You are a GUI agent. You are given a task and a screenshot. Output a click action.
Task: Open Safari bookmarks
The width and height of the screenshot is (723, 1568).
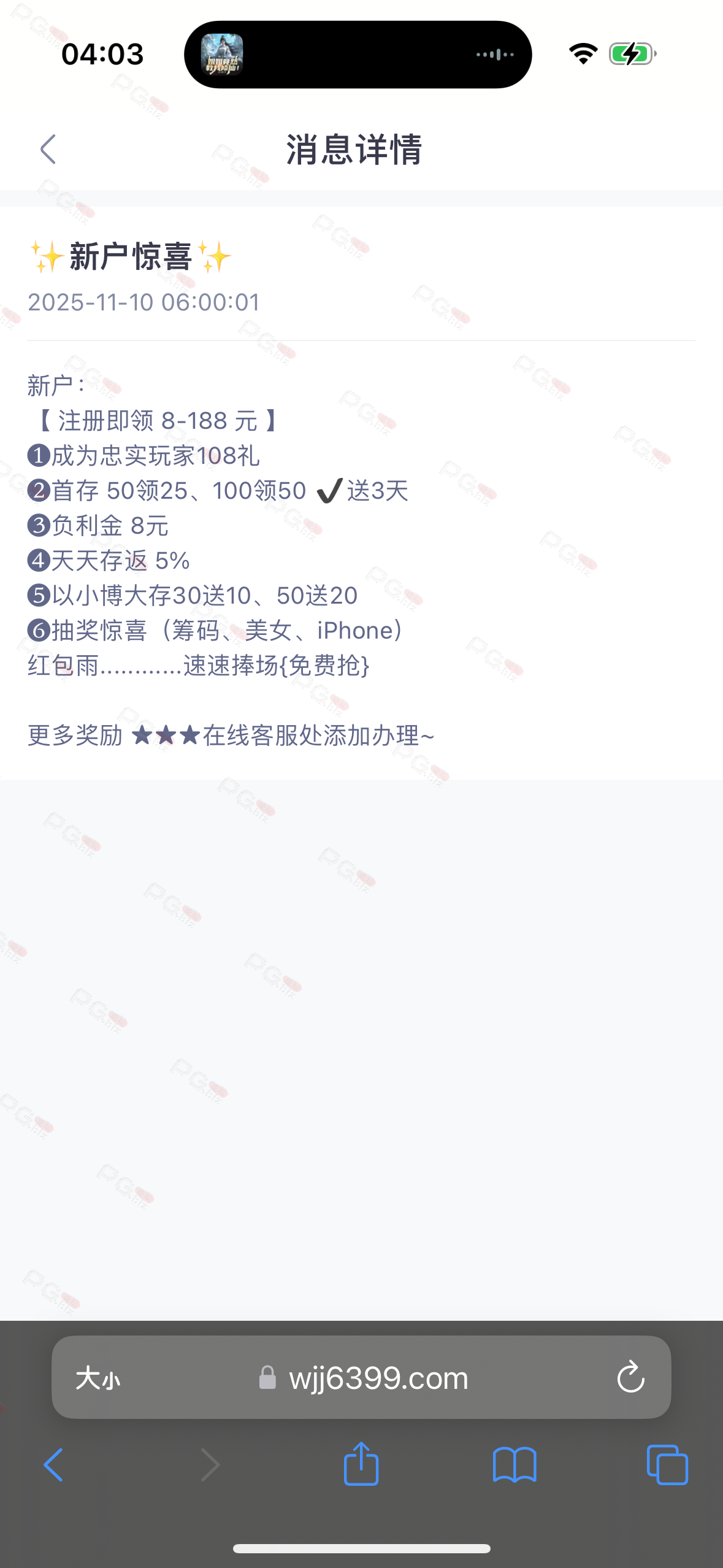[x=515, y=1465]
